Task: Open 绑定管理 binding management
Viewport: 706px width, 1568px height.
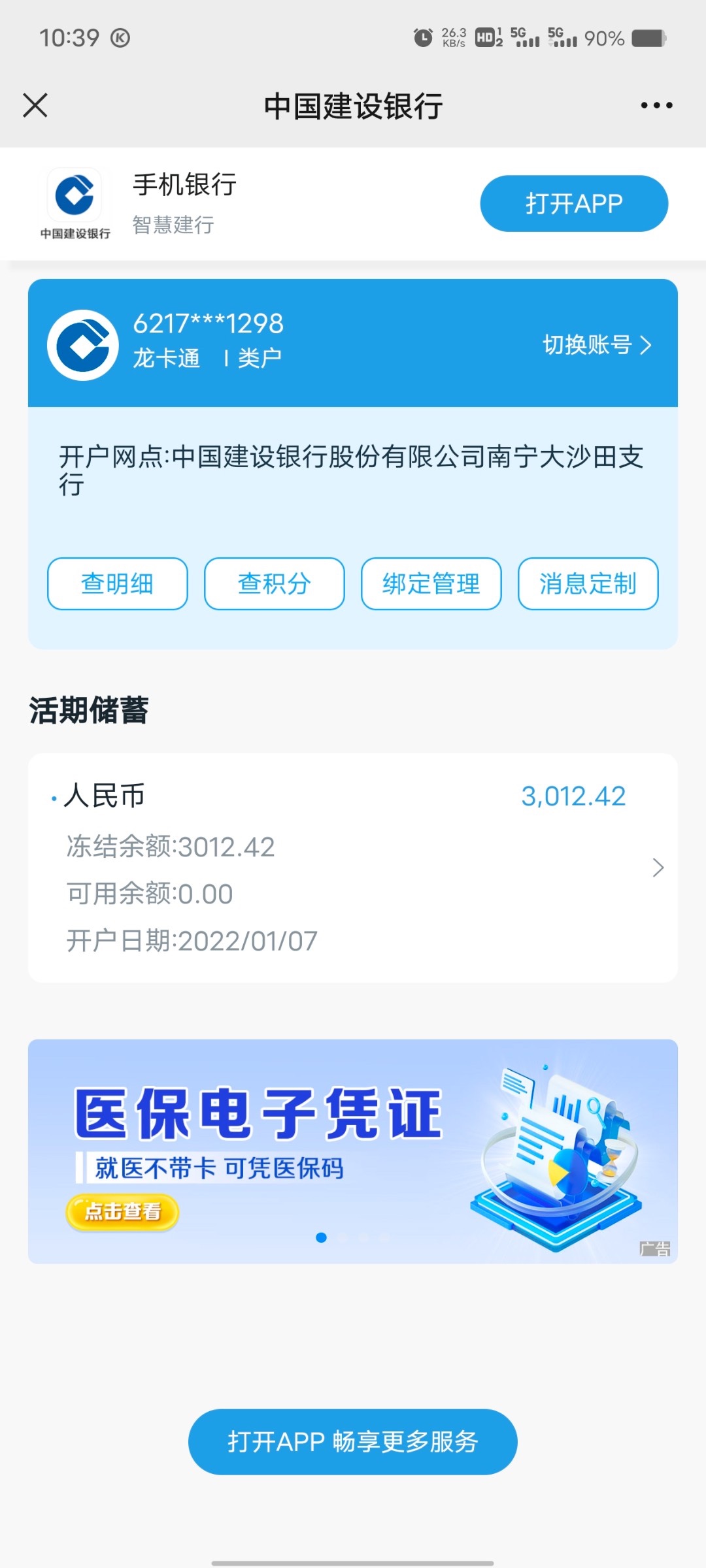Action: point(431,583)
